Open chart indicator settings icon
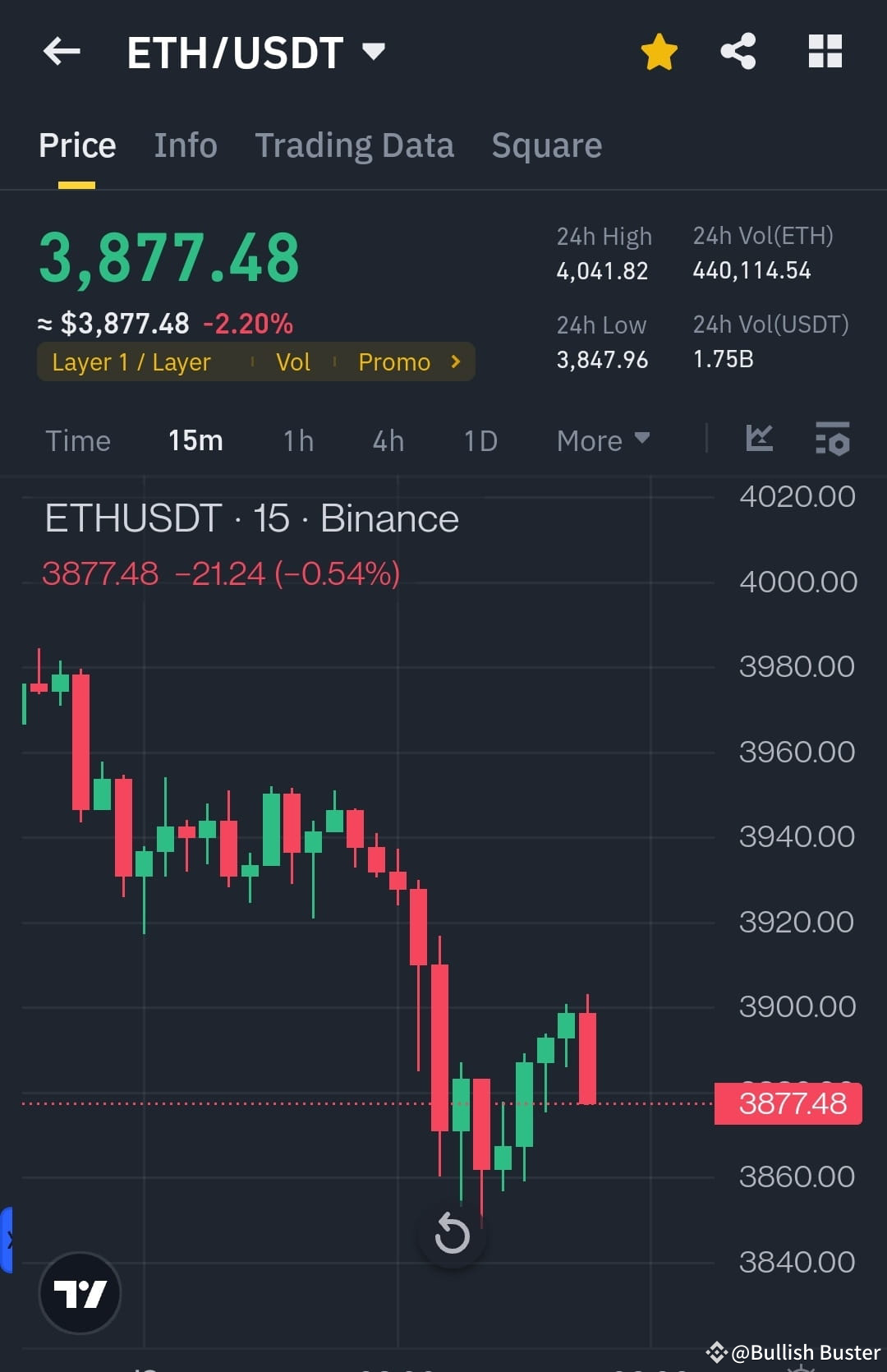Image resolution: width=887 pixels, height=1372 pixels. 832,439
